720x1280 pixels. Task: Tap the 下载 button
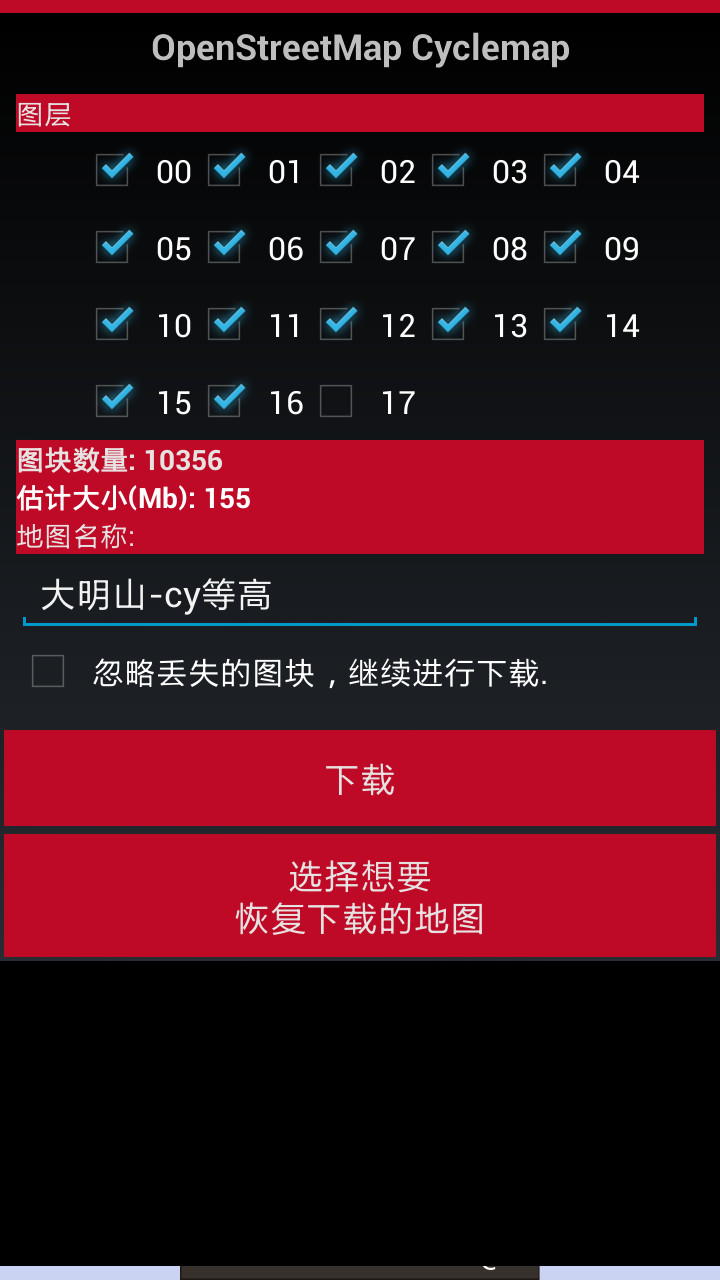point(360,779)
